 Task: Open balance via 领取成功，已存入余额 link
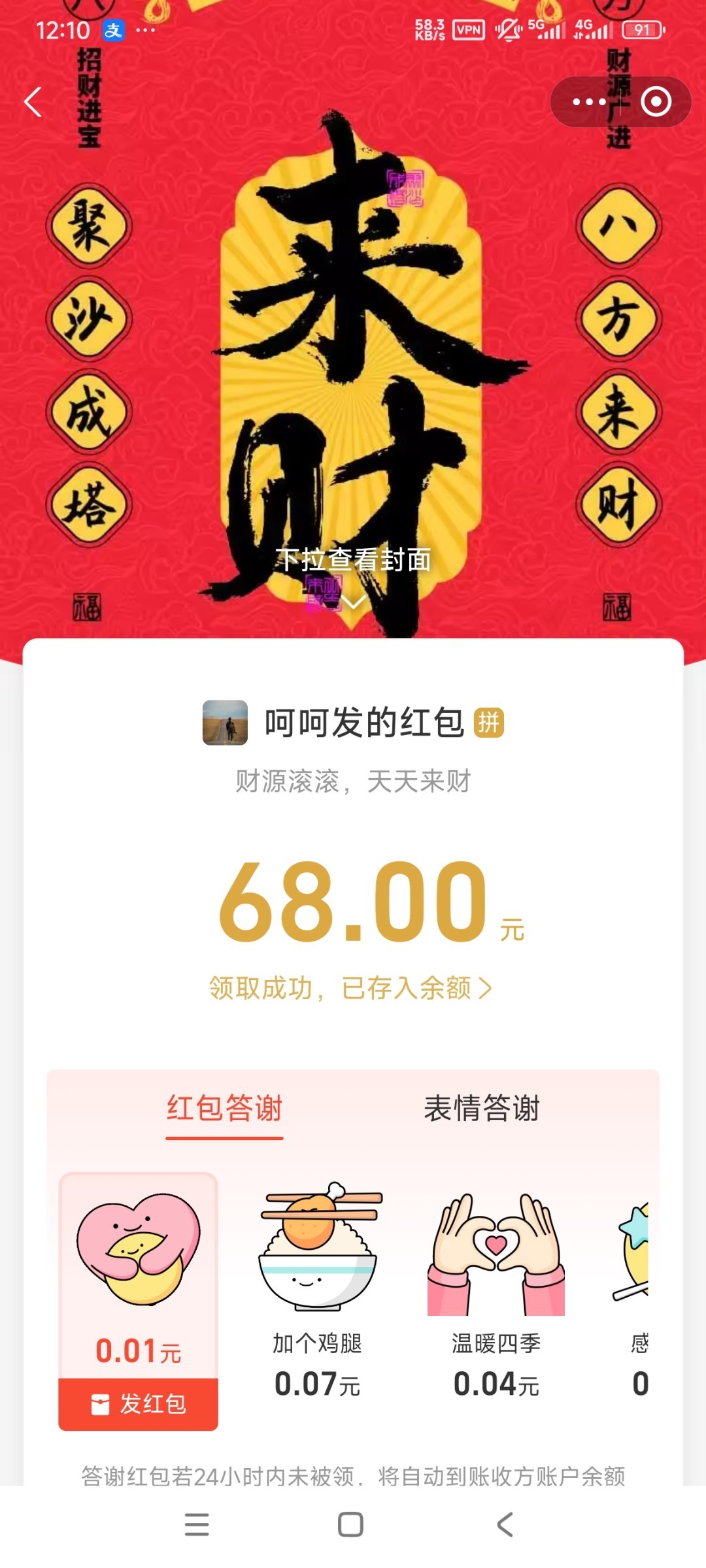(350, 988)
